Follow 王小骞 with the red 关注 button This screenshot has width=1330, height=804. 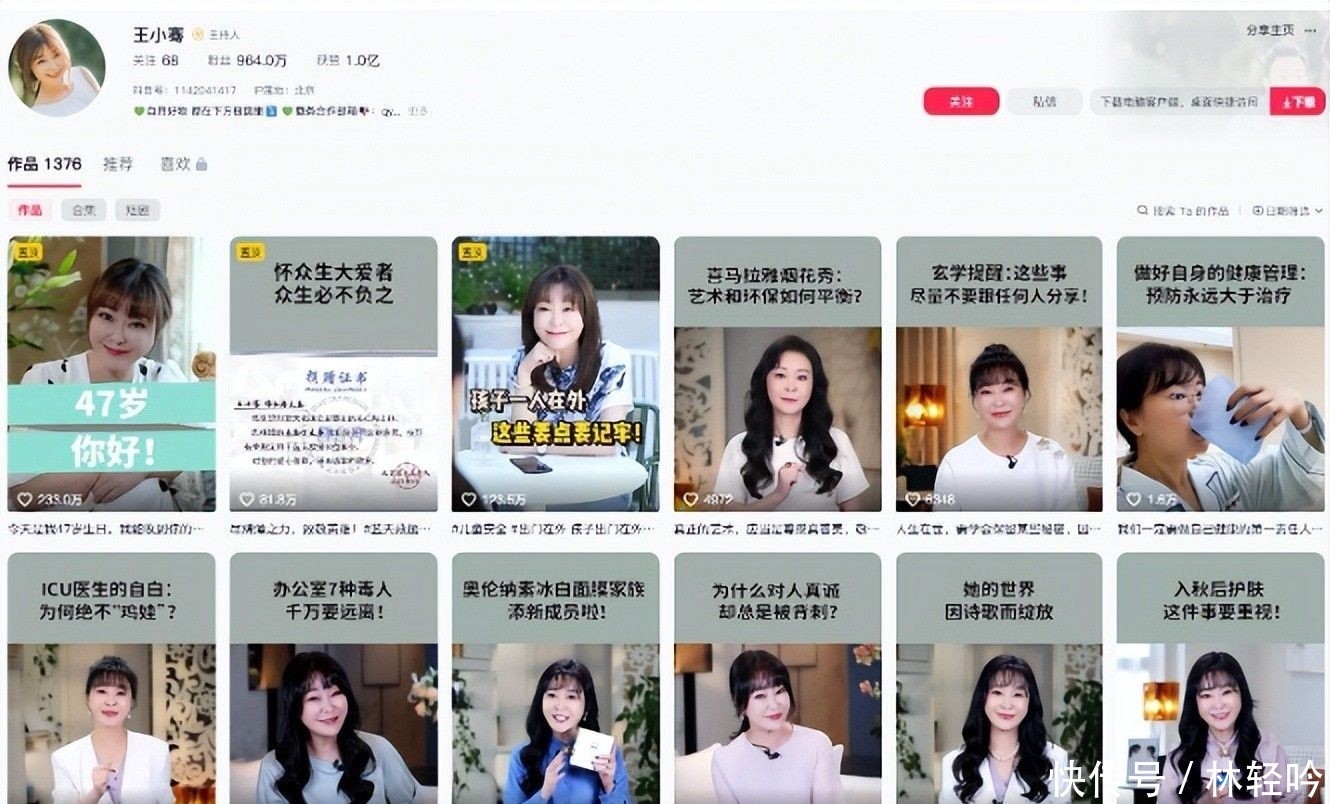961,101
